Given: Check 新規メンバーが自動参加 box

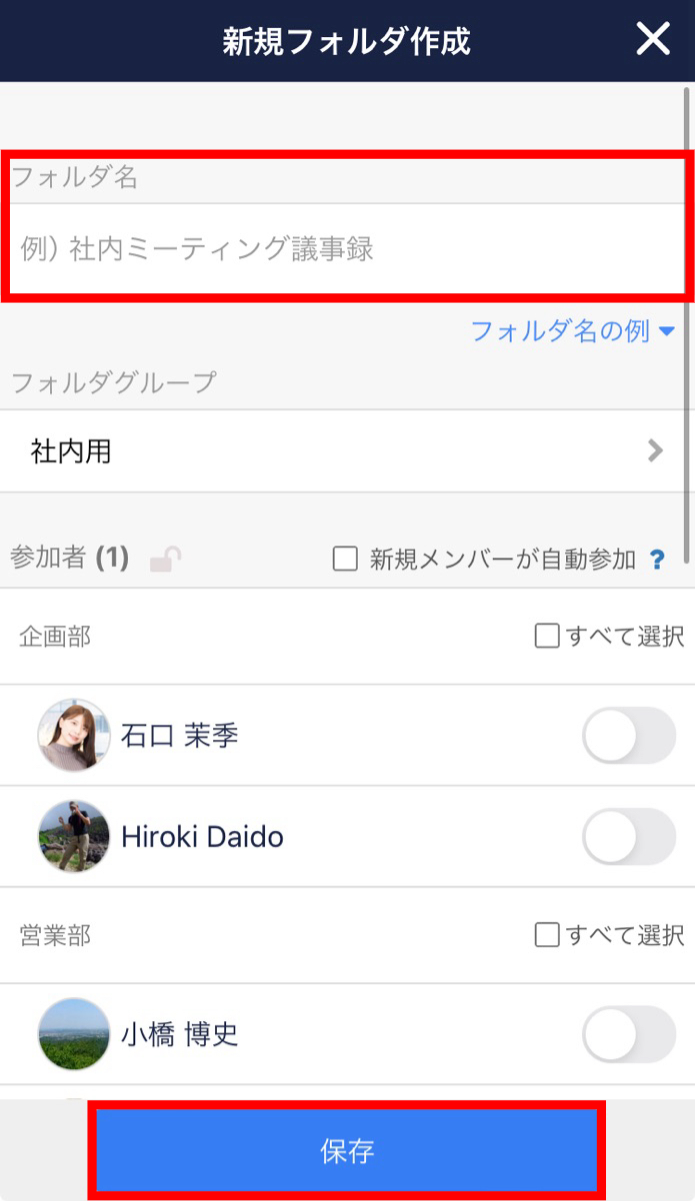Looking at the screenshot, I should [345, 560].
